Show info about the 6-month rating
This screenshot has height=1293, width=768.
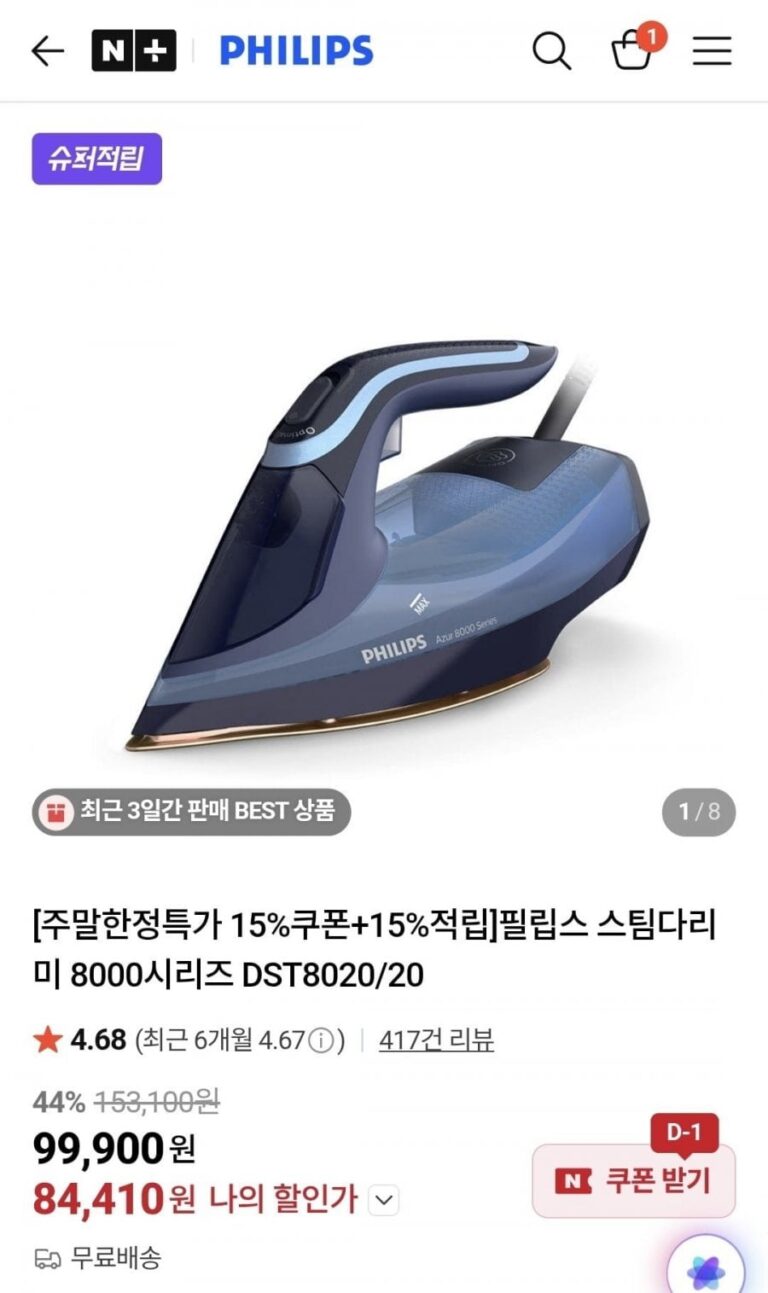point(320,1041)
